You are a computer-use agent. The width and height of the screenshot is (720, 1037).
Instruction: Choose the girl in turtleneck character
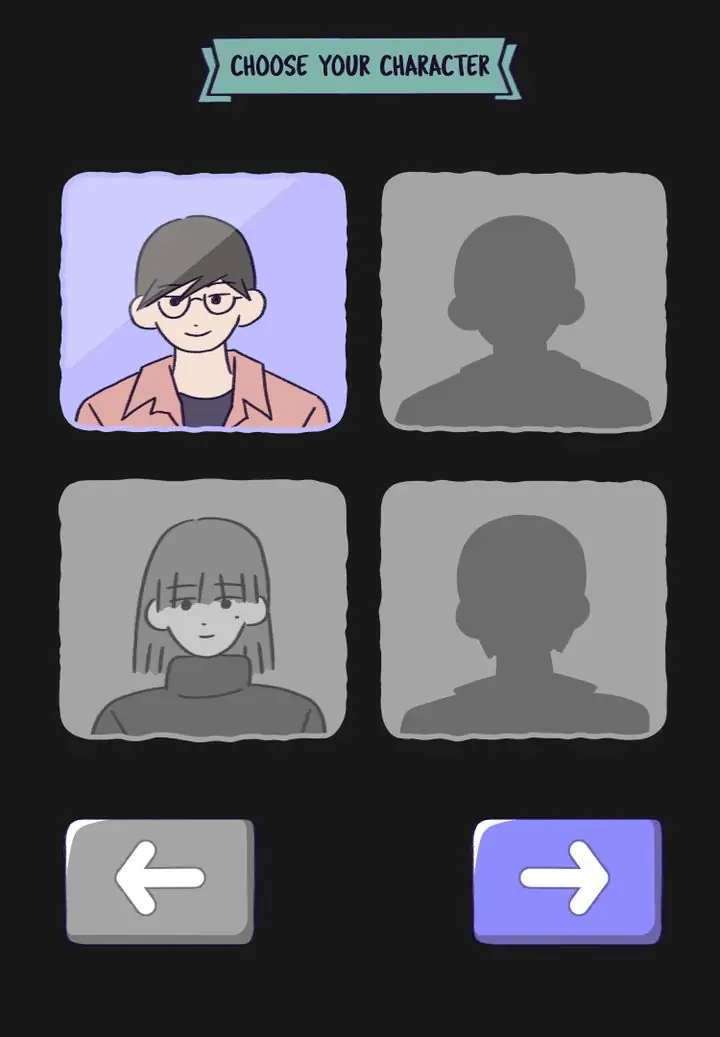[204, 610]
